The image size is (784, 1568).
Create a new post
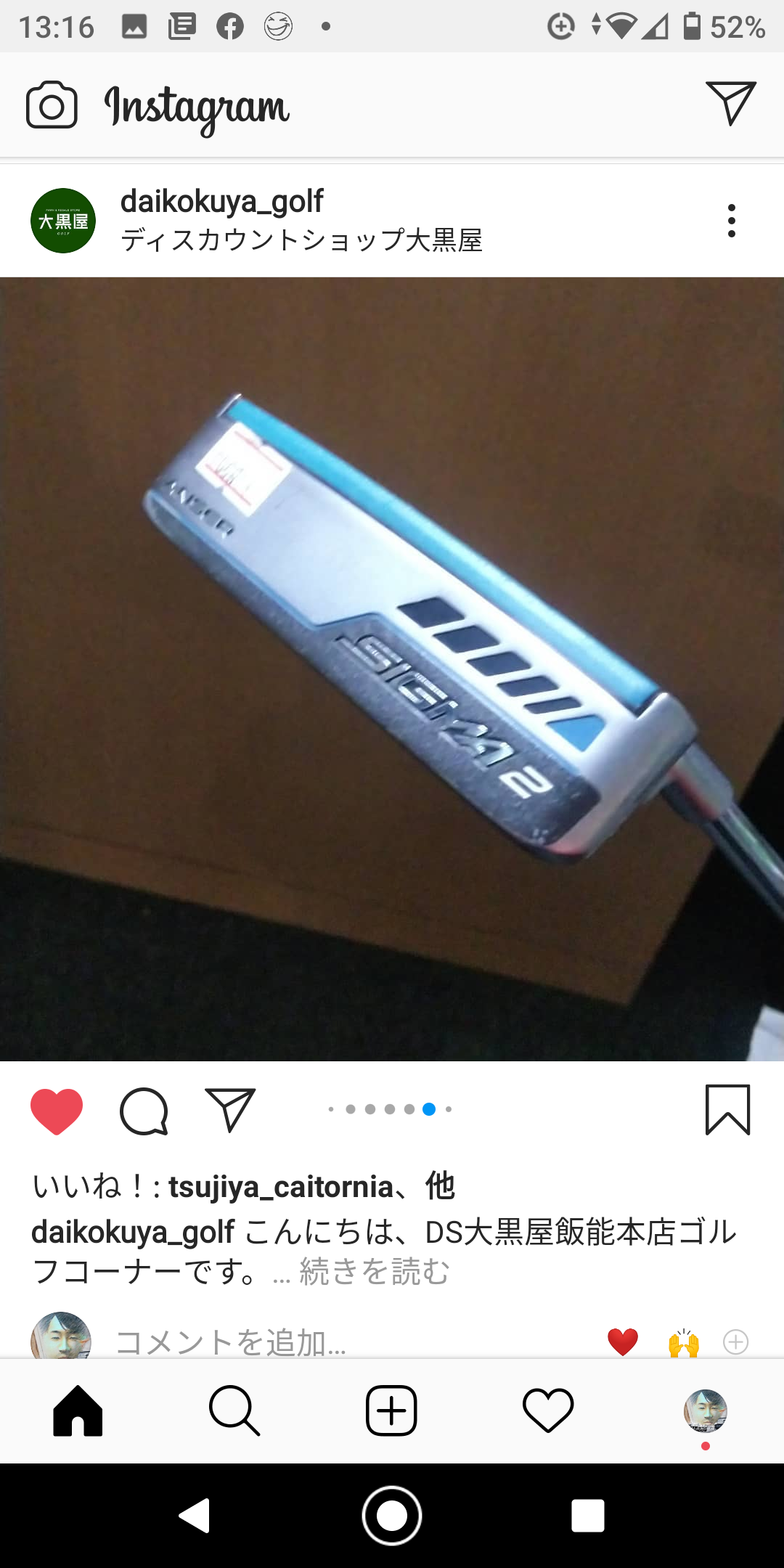click(391, 1411)
